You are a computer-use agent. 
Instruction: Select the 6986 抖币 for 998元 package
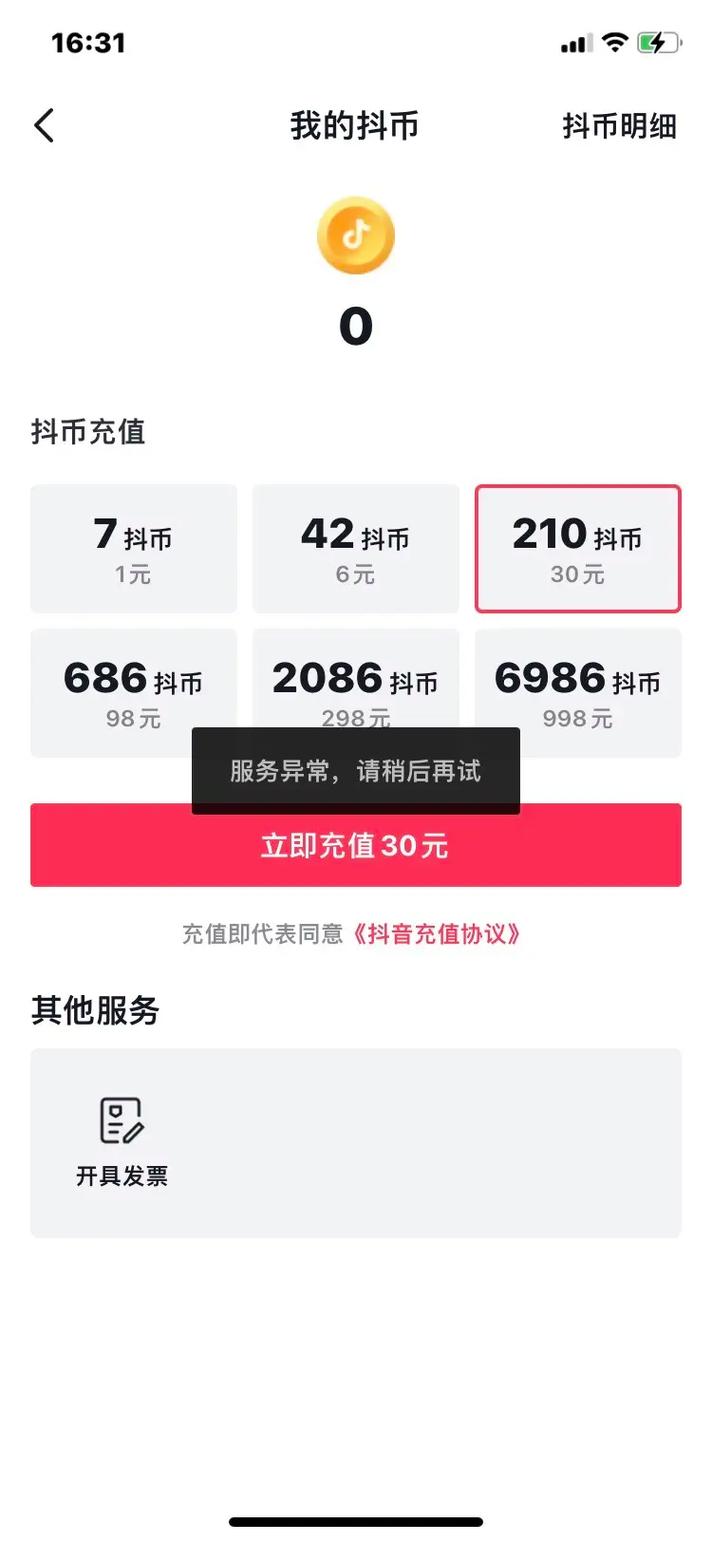pos(577,691)
